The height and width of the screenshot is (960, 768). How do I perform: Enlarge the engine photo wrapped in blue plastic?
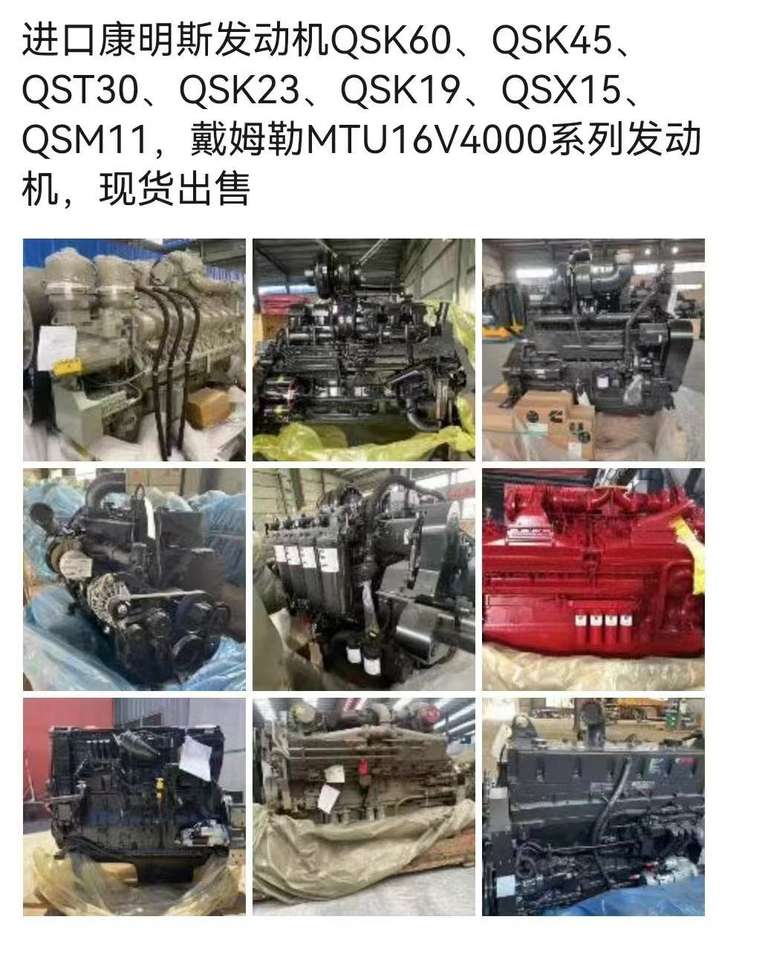pyautogui.click(x=134, y=579)
